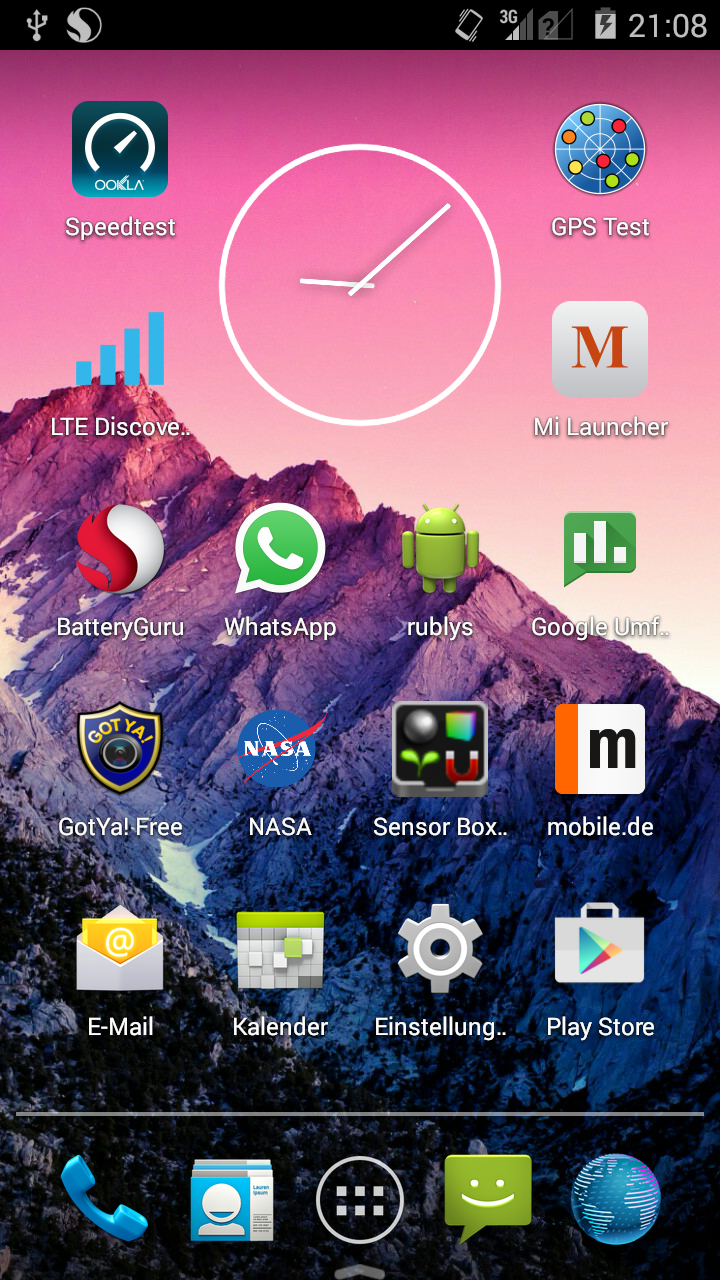Open Google Umfrage app
This screenshot has width=720, height=1280.
(600, 550)
